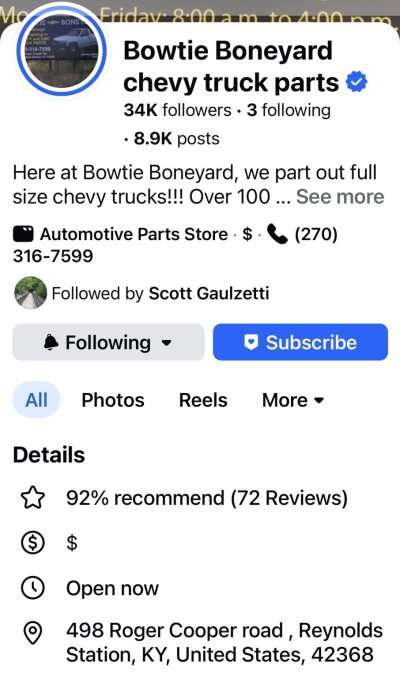Open the Bowtie Boneyard profile picture
Viewport: 400px width, 679px height.
point(61,51)
